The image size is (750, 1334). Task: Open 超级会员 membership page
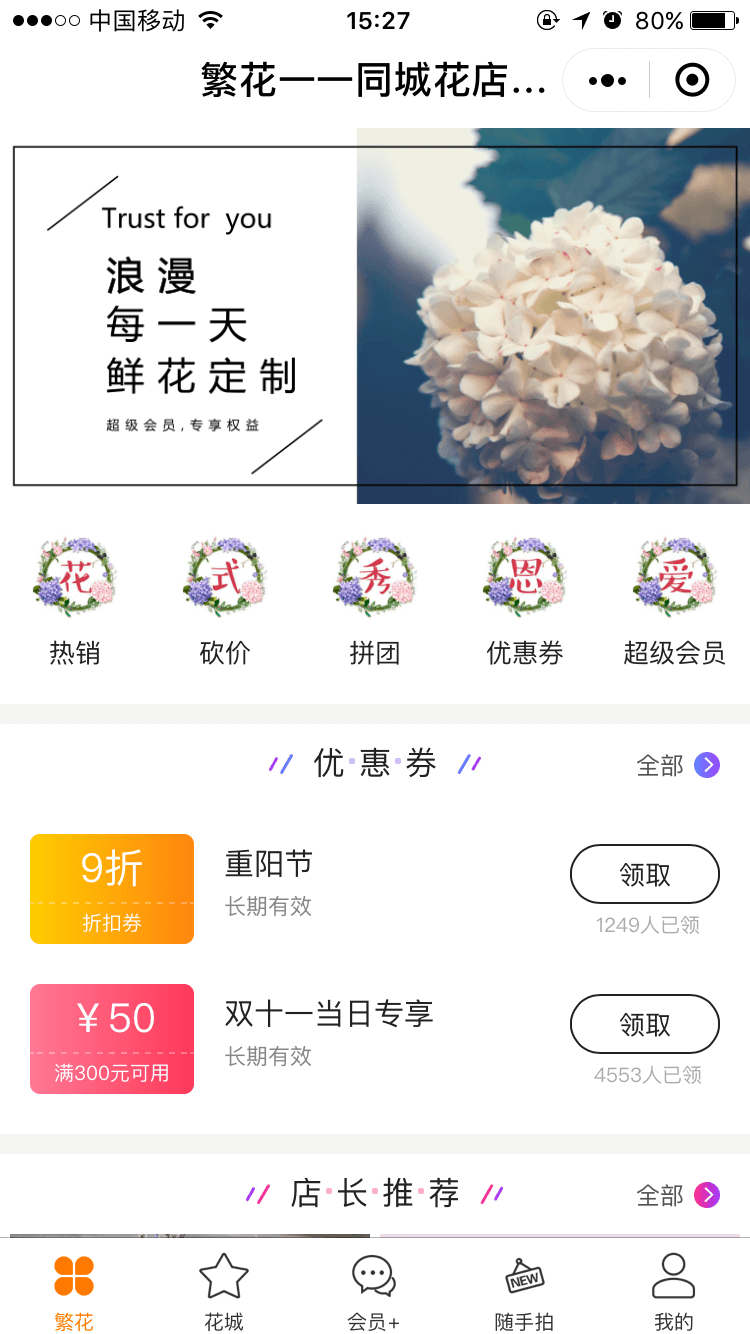[x=674, y=602]
